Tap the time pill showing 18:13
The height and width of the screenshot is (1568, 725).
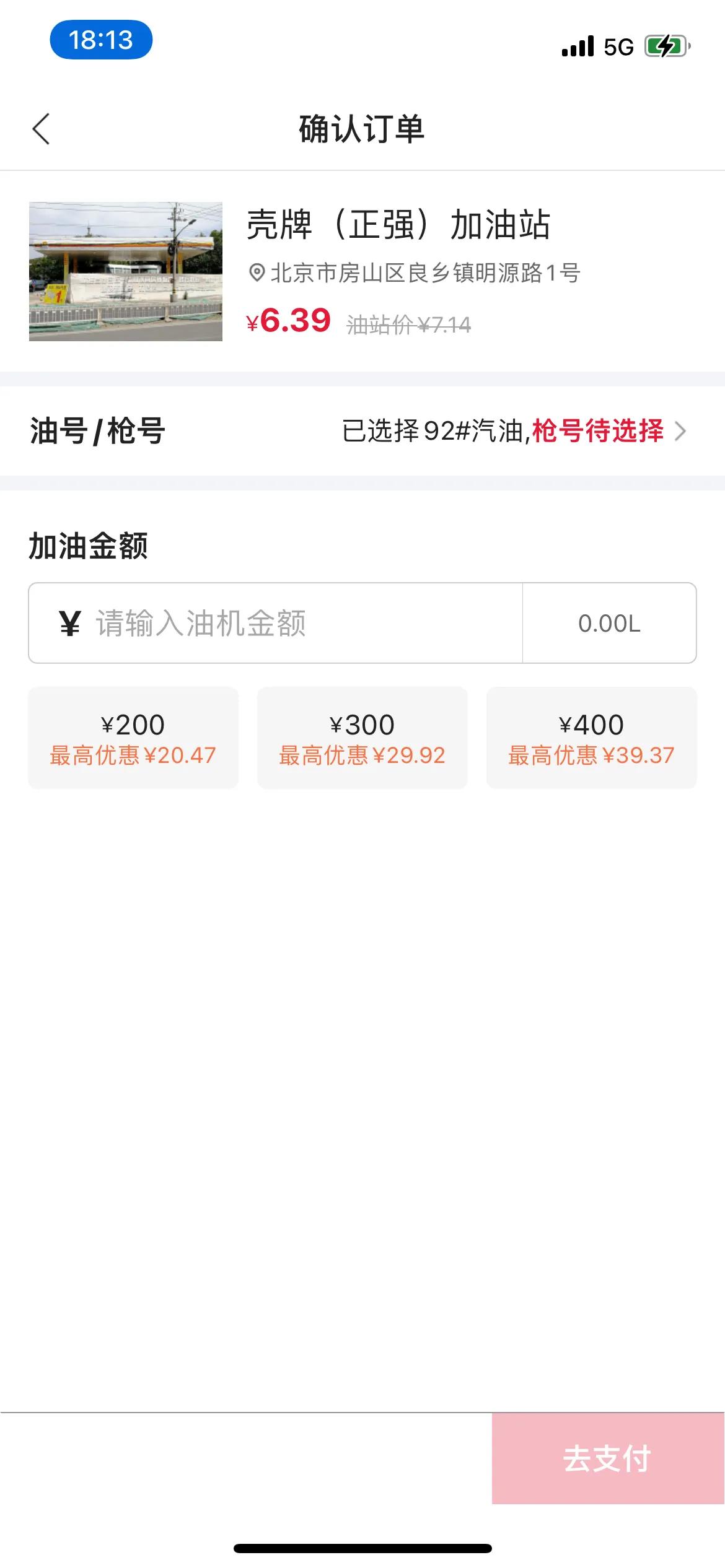[x=101, y=40]
